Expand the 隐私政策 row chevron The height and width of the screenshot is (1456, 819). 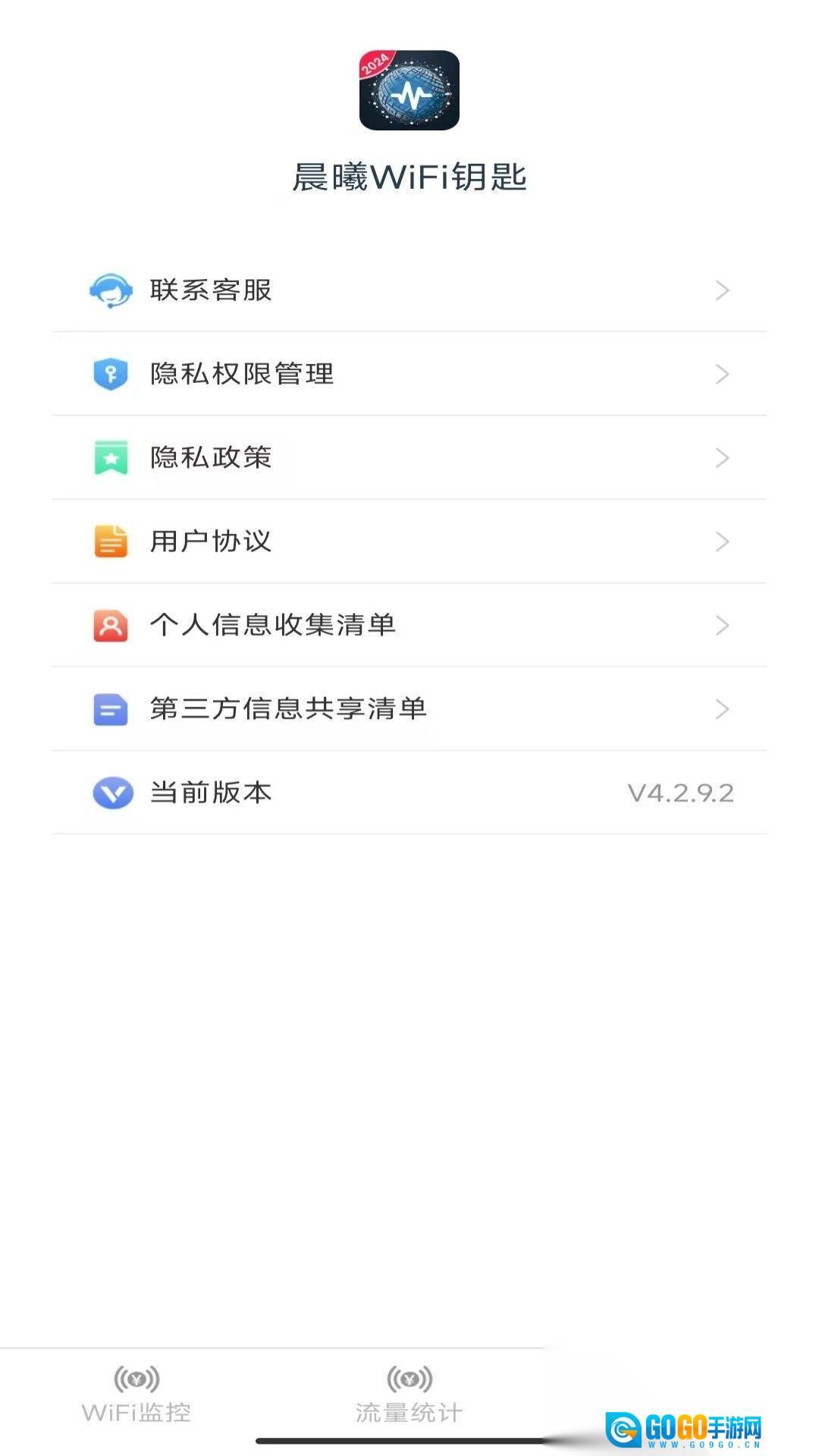pyautogui.click(x=723, y=457)
